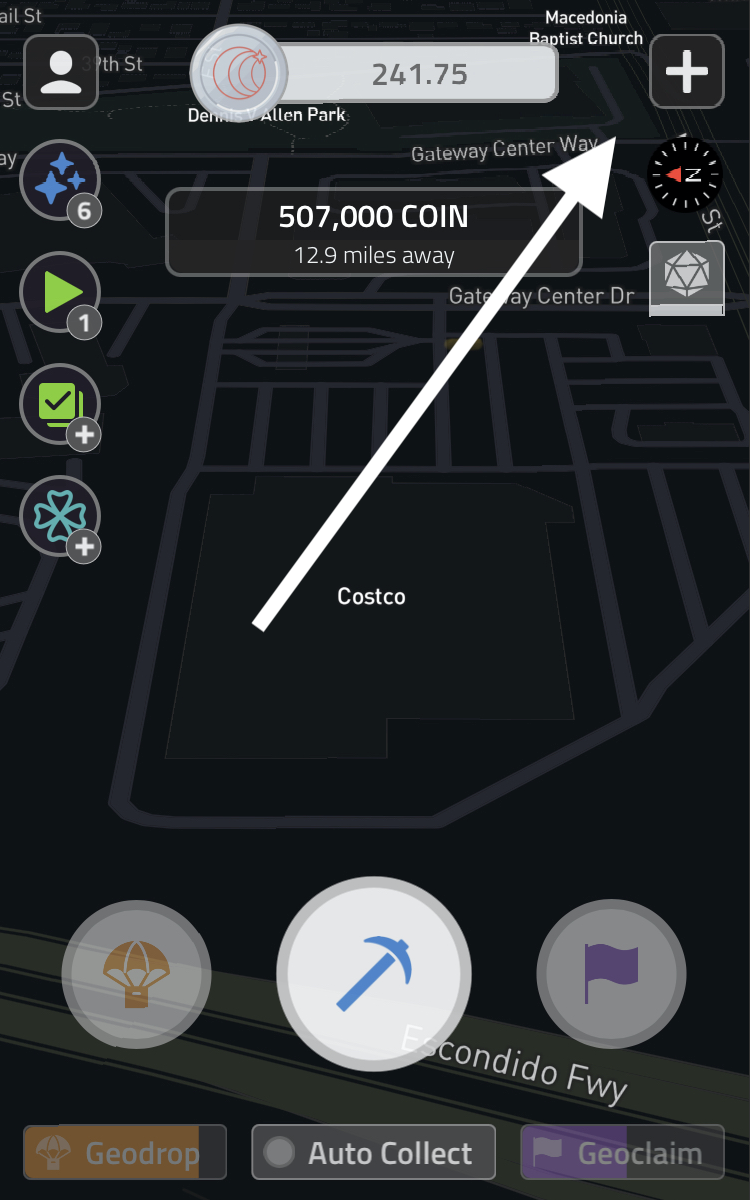Open the user profile icon
The image size is (750, 1200).
click(61, 72)
